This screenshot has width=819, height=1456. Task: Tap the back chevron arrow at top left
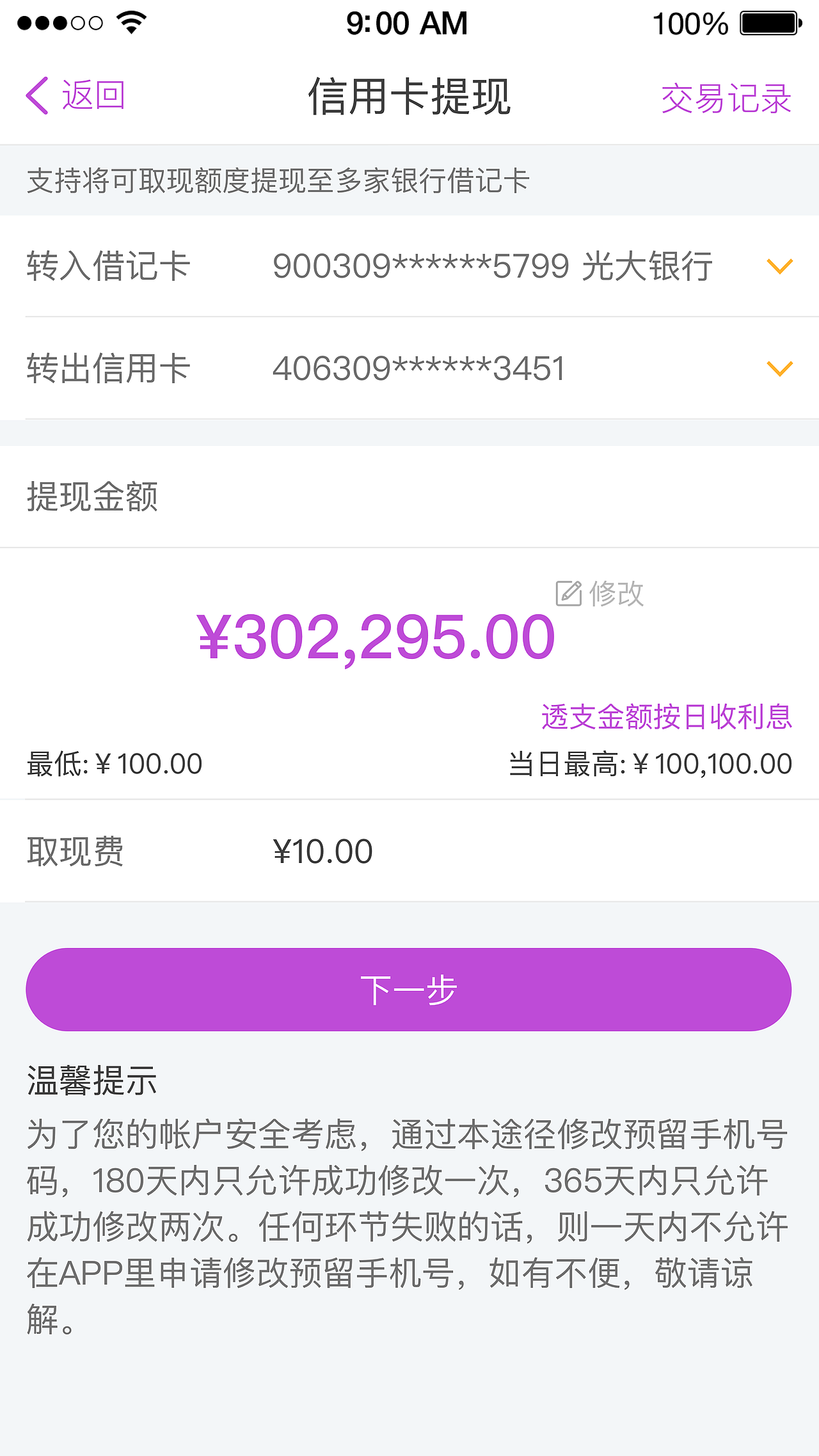click(36, 95)
